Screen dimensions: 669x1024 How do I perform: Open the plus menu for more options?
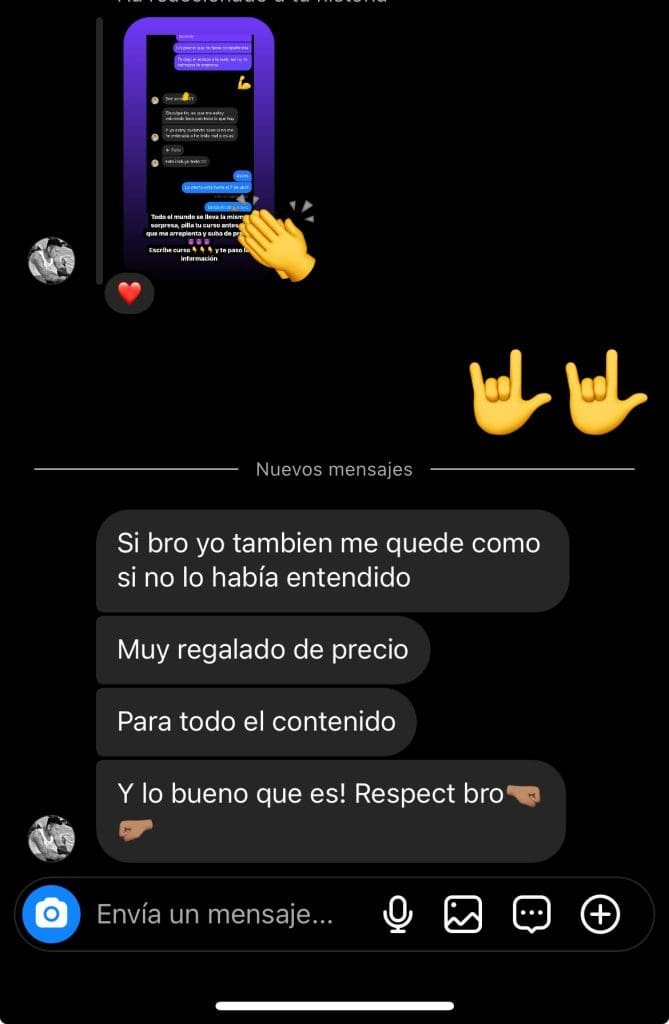click(x=600, y=914)
